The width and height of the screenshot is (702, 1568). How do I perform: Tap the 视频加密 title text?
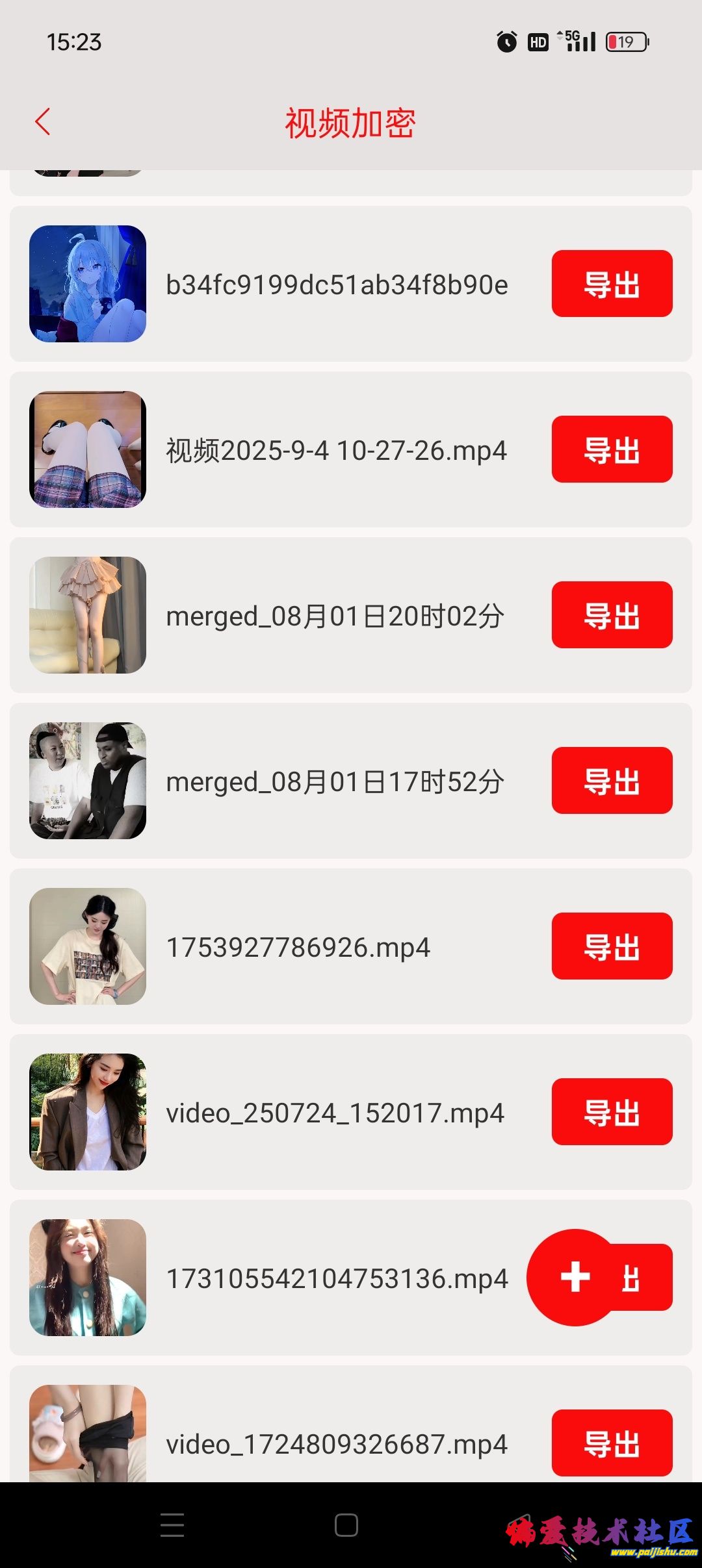351,122
